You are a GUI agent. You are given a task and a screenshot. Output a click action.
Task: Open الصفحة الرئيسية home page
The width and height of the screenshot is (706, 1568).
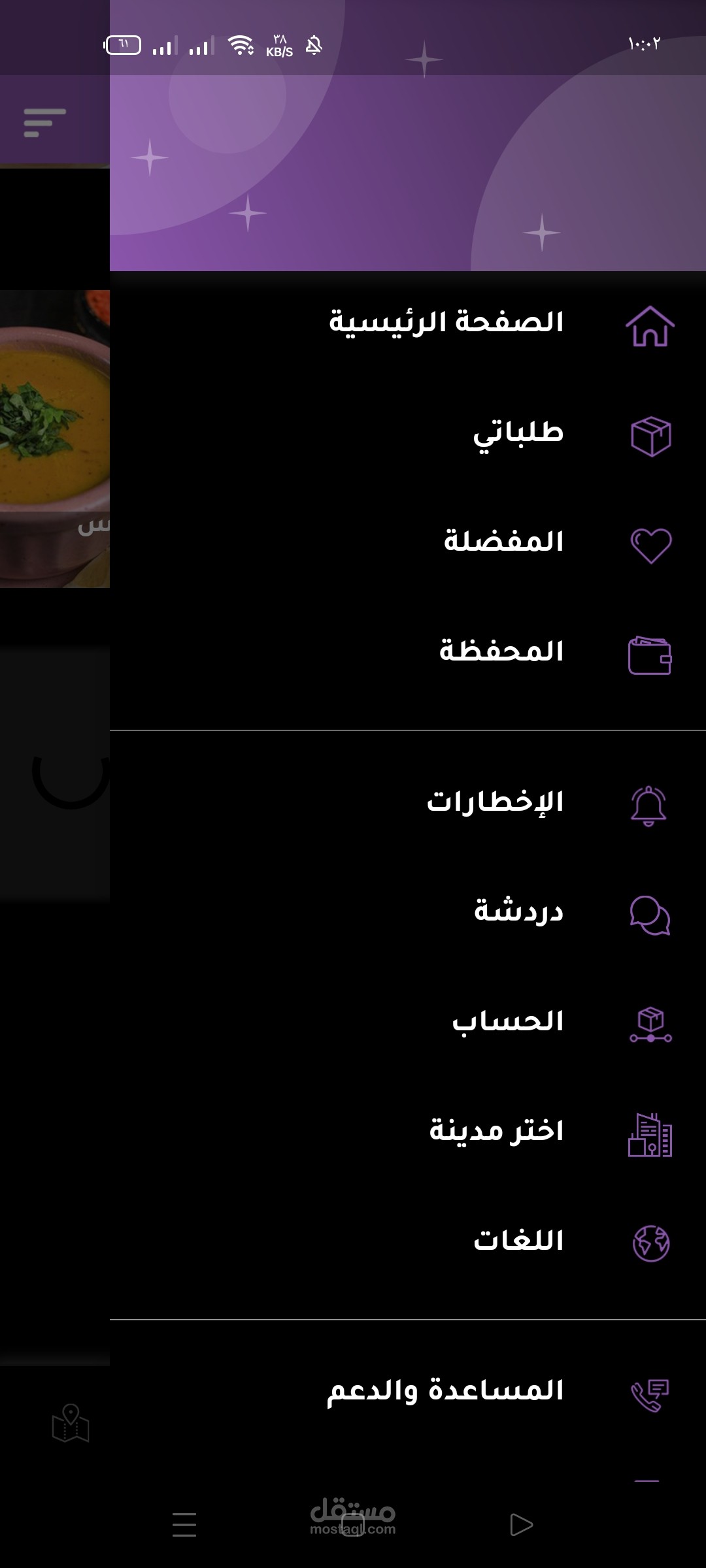coord(446,323)
